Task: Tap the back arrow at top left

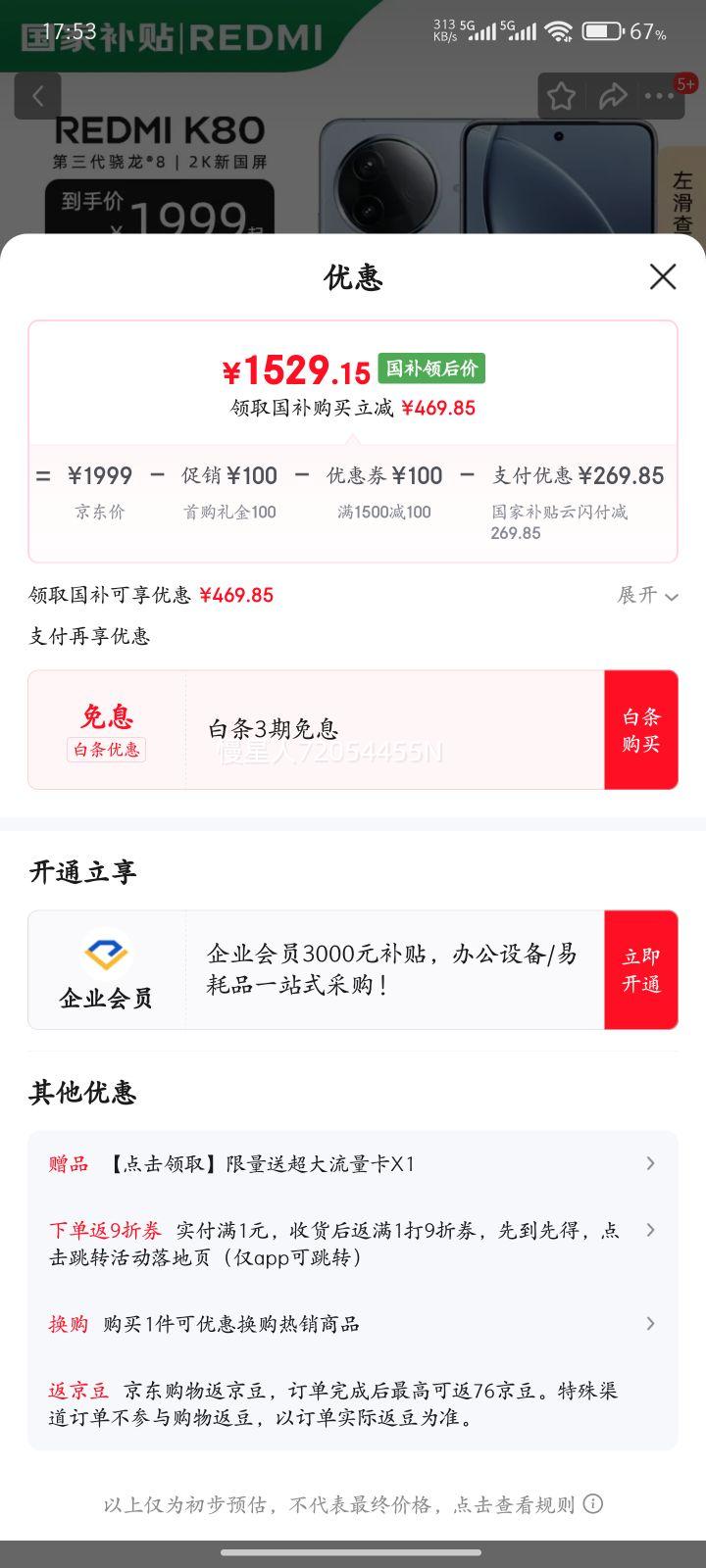Action: [x=37, y=95]
